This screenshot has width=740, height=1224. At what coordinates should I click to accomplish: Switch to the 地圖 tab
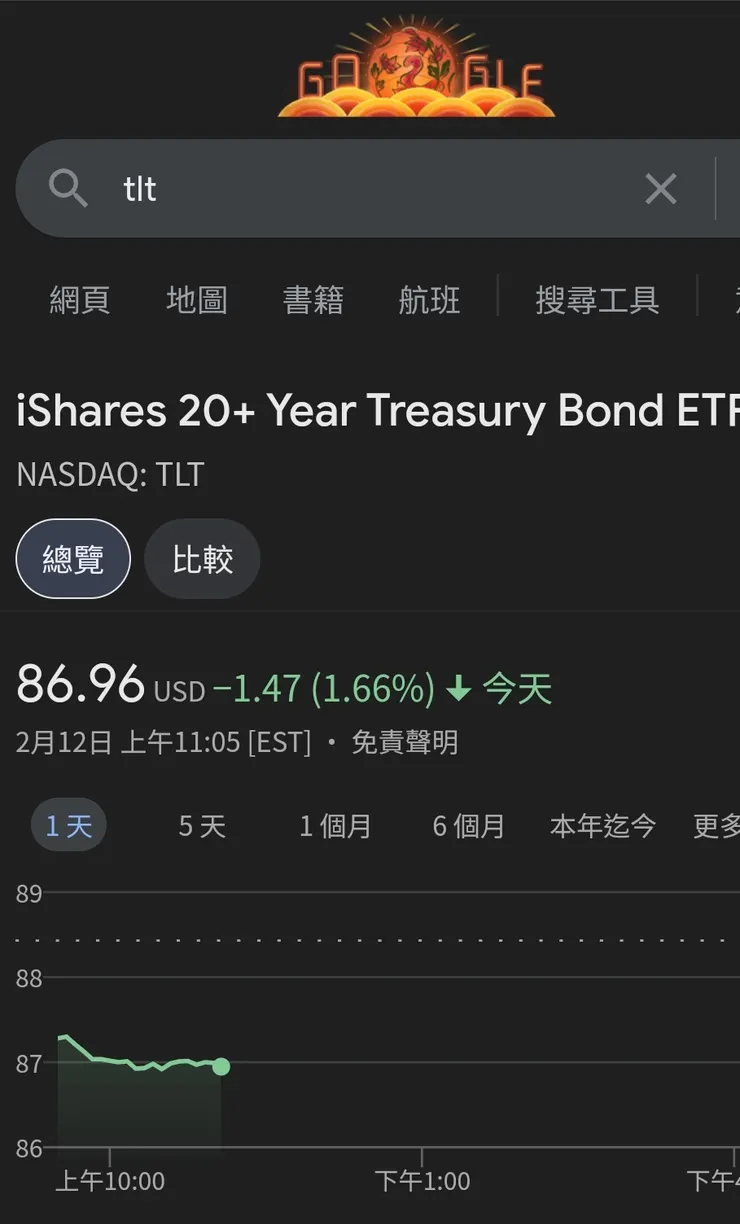pyautogui.click(x=197, y=299)
